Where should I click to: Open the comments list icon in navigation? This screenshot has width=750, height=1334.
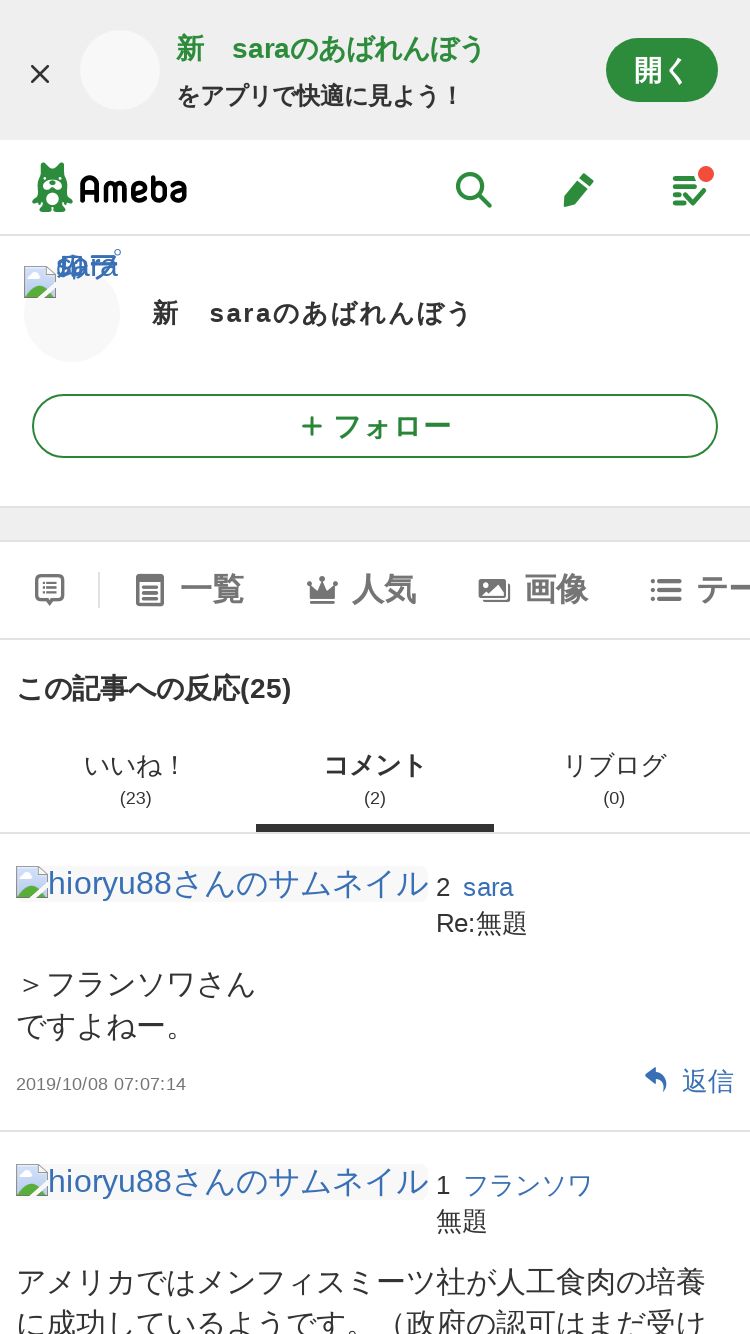[x=50, y=590]
